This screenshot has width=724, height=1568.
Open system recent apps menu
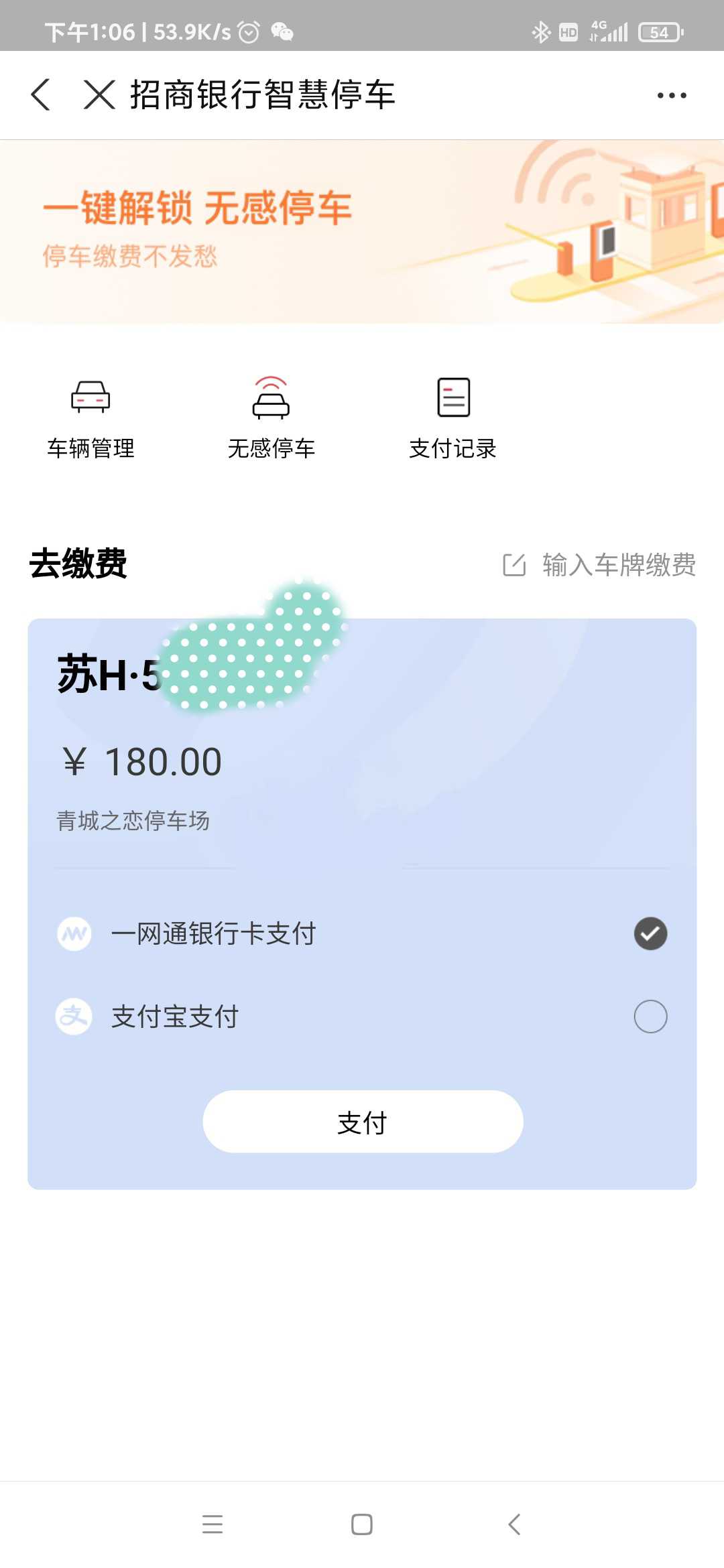[213, 1524]
